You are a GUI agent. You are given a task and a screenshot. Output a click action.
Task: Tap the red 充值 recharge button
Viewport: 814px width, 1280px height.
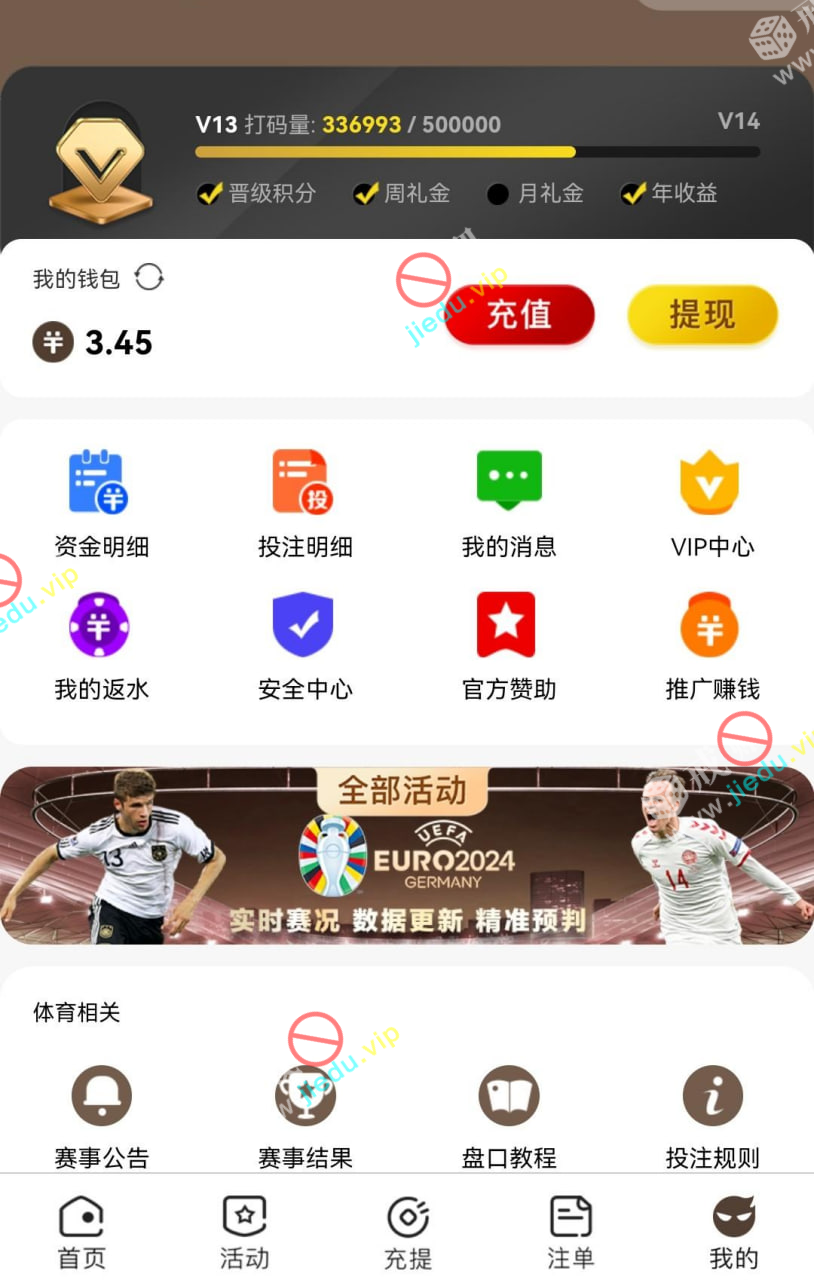[519, 315]
